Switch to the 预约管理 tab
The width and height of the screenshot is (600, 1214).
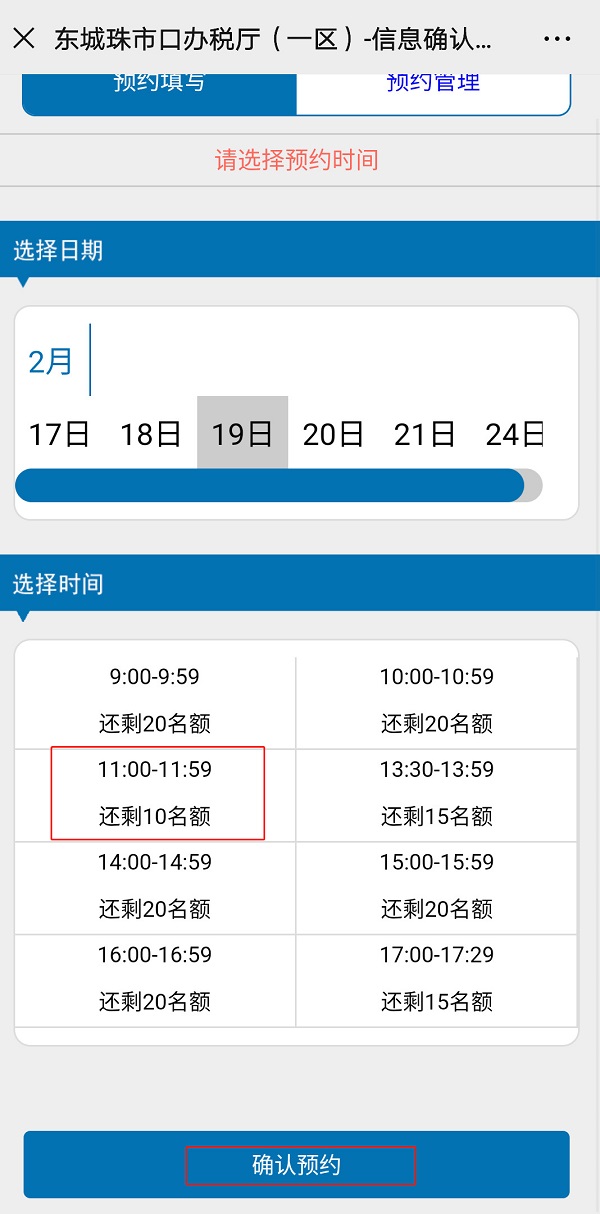(433, 93)
